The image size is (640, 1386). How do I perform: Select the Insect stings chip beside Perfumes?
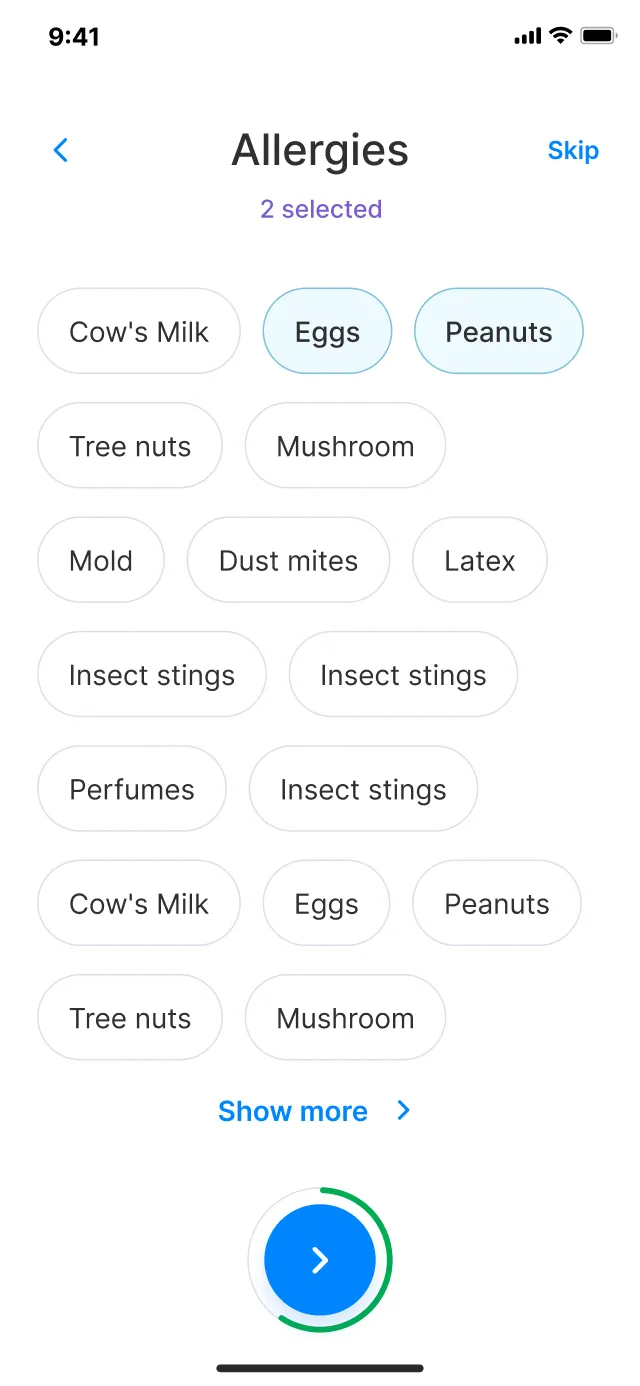(x=363, y=789)
